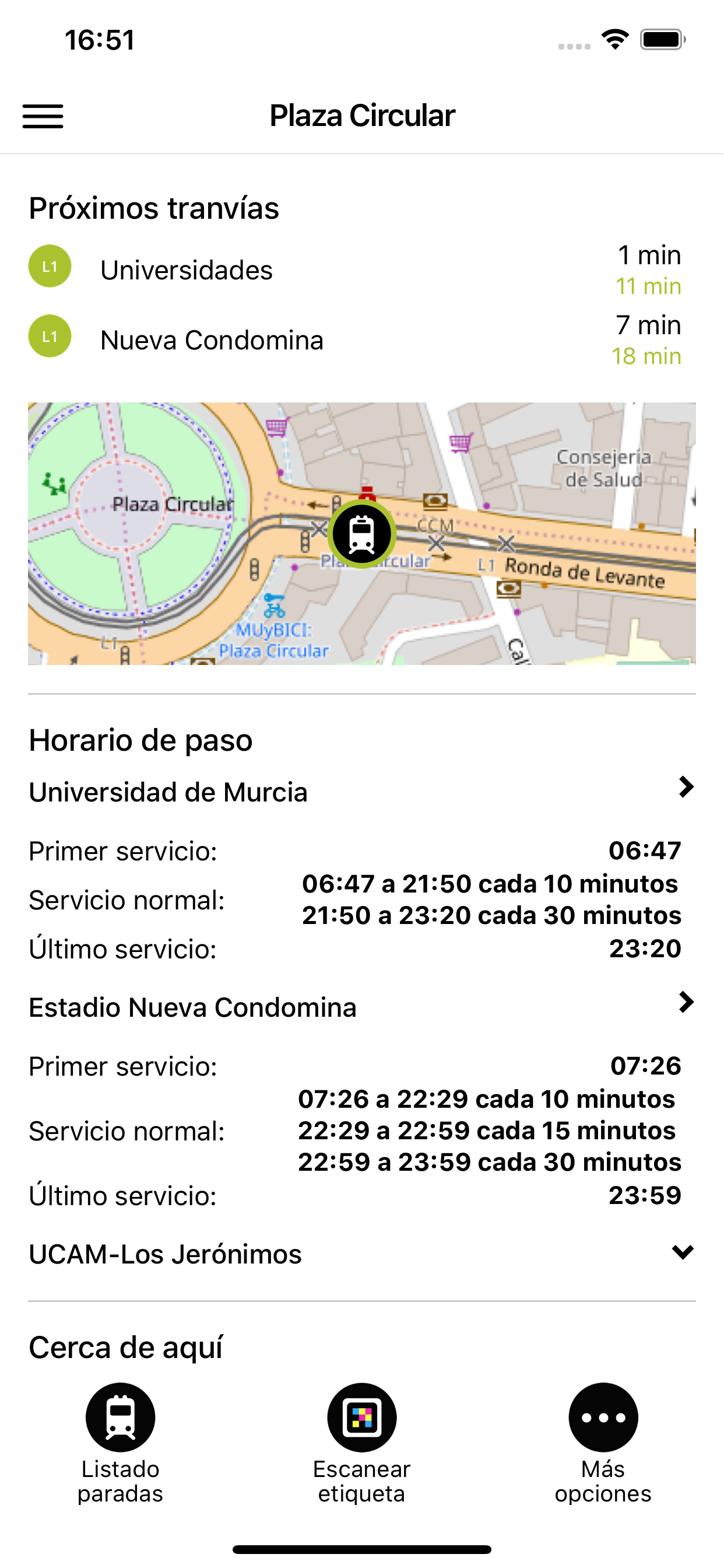Collapse the Estadio Nueva Condomina schedule
The height and width of the screenshot is (1568, 724).
point(361,1007)
